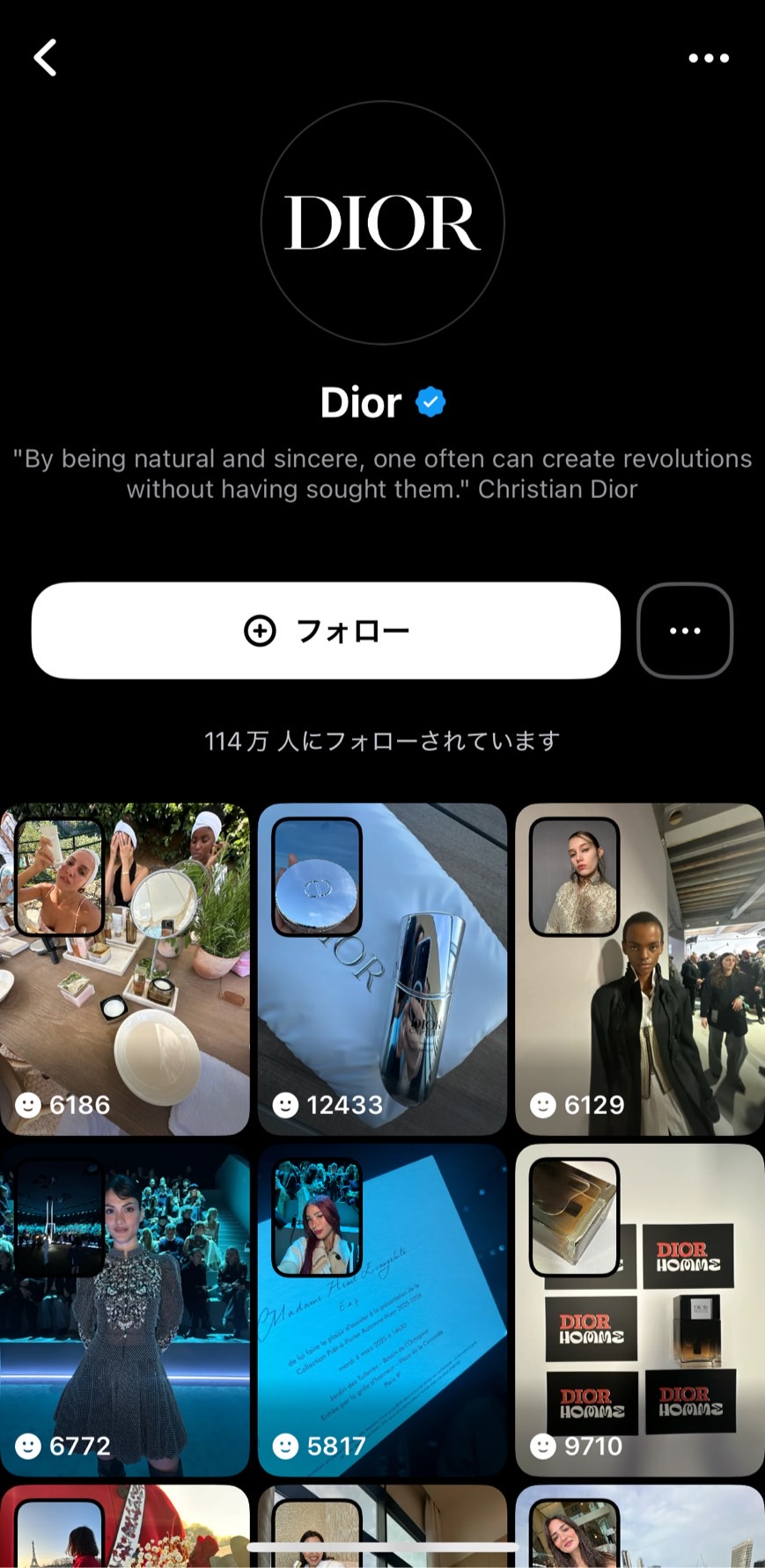Open the Dior Homme post with 9710 reactions

(640, 1310)
